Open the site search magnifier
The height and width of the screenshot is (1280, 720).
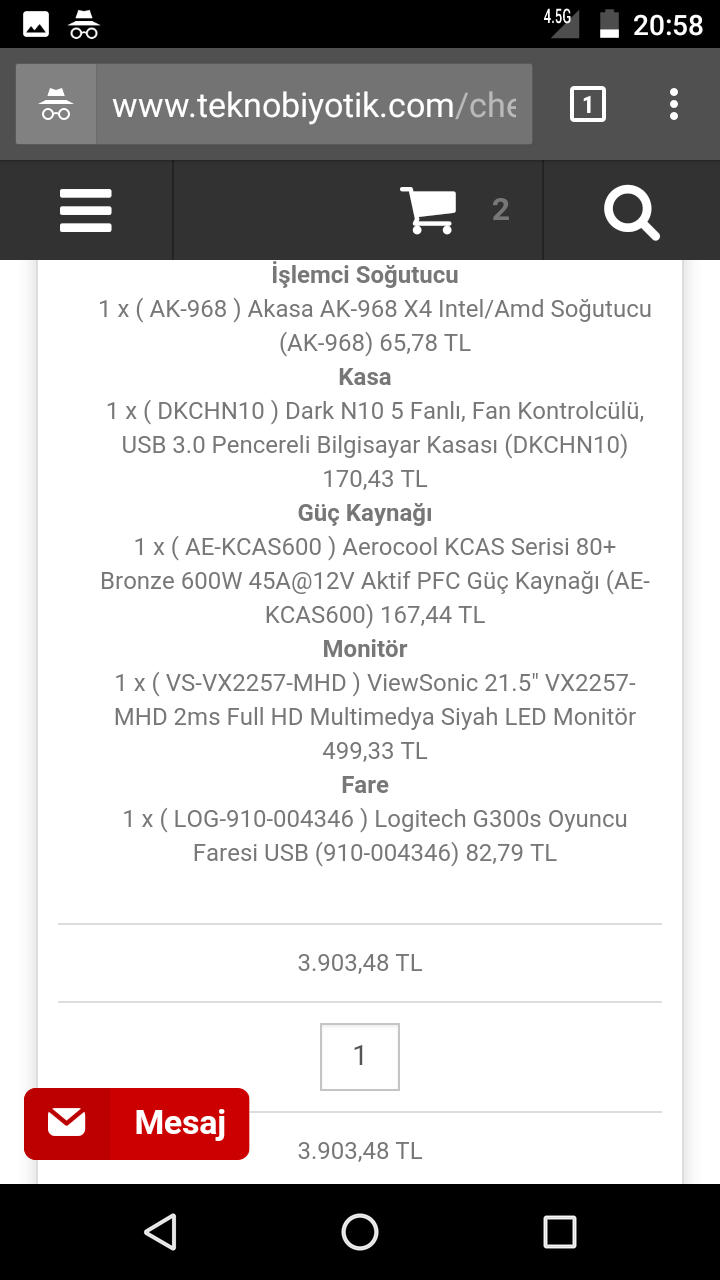click(x=631, y=210)
